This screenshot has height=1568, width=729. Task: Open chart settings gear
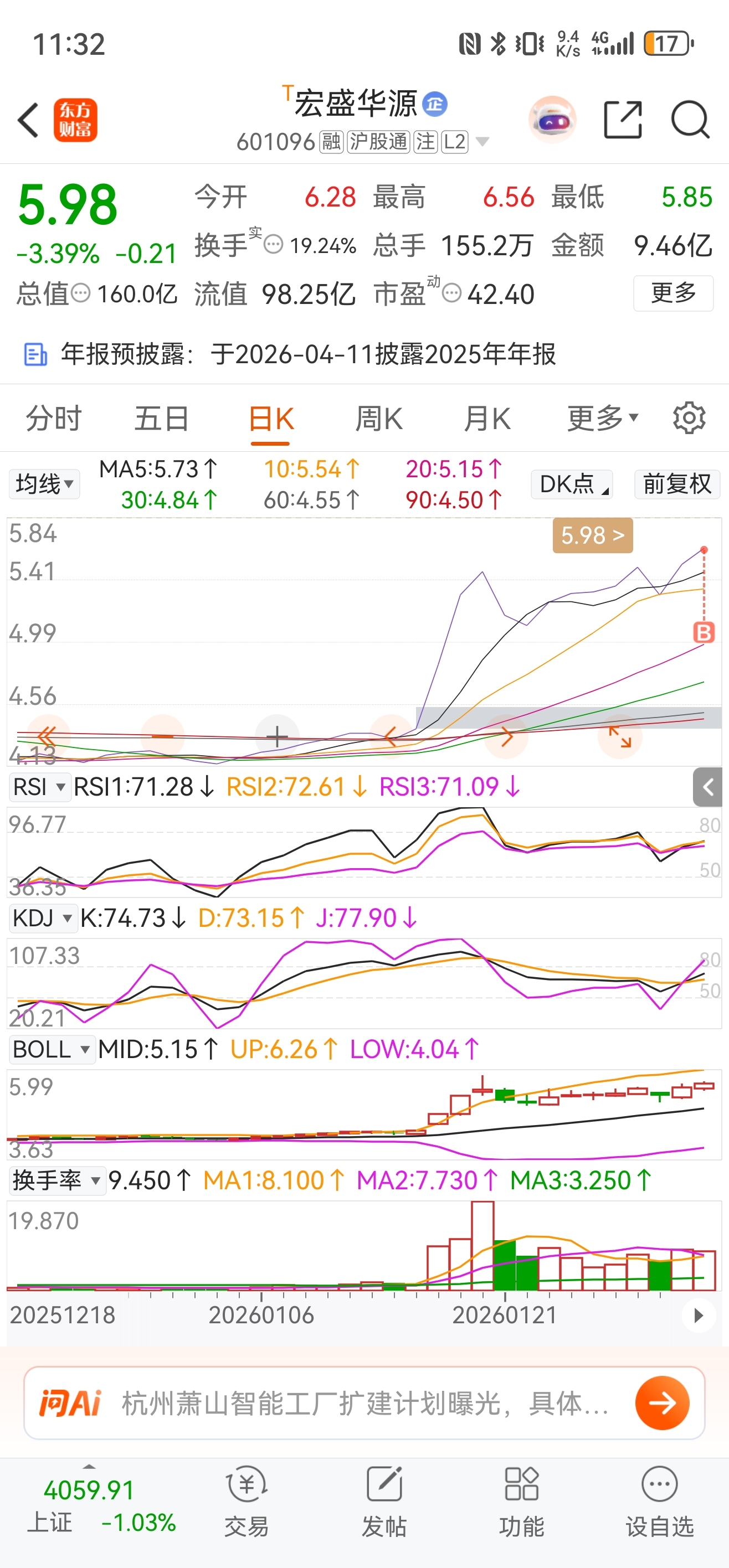[689, 419]
